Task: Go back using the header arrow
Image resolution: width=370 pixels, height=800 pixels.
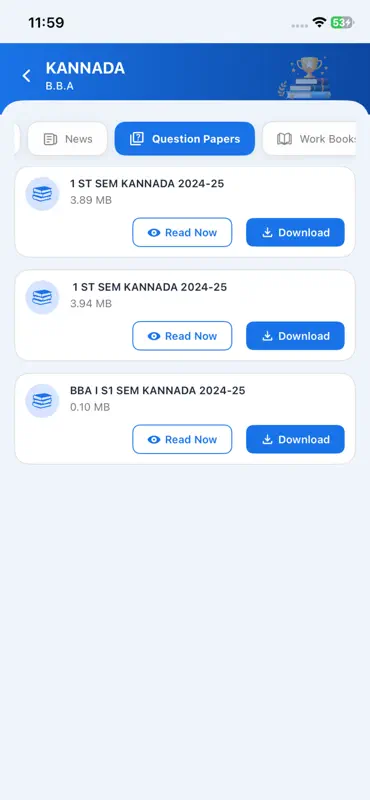Action: point(27,76)
